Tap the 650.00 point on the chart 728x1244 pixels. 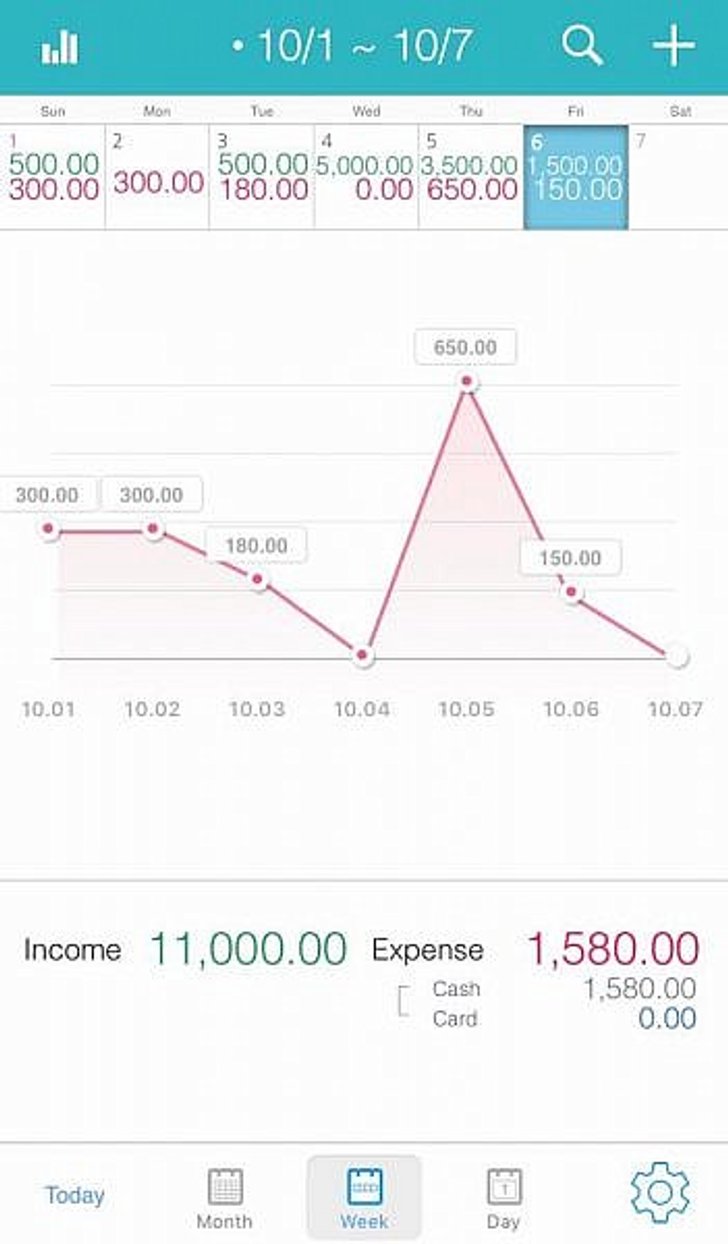point(467,382)
